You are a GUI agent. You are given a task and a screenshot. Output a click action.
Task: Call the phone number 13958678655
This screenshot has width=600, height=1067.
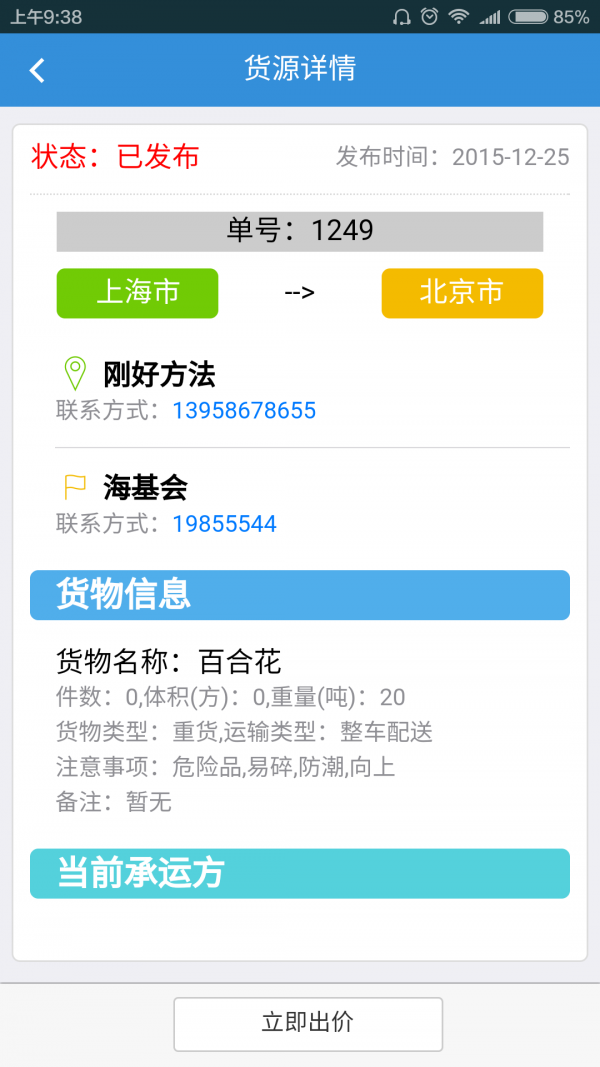point(244,410)
